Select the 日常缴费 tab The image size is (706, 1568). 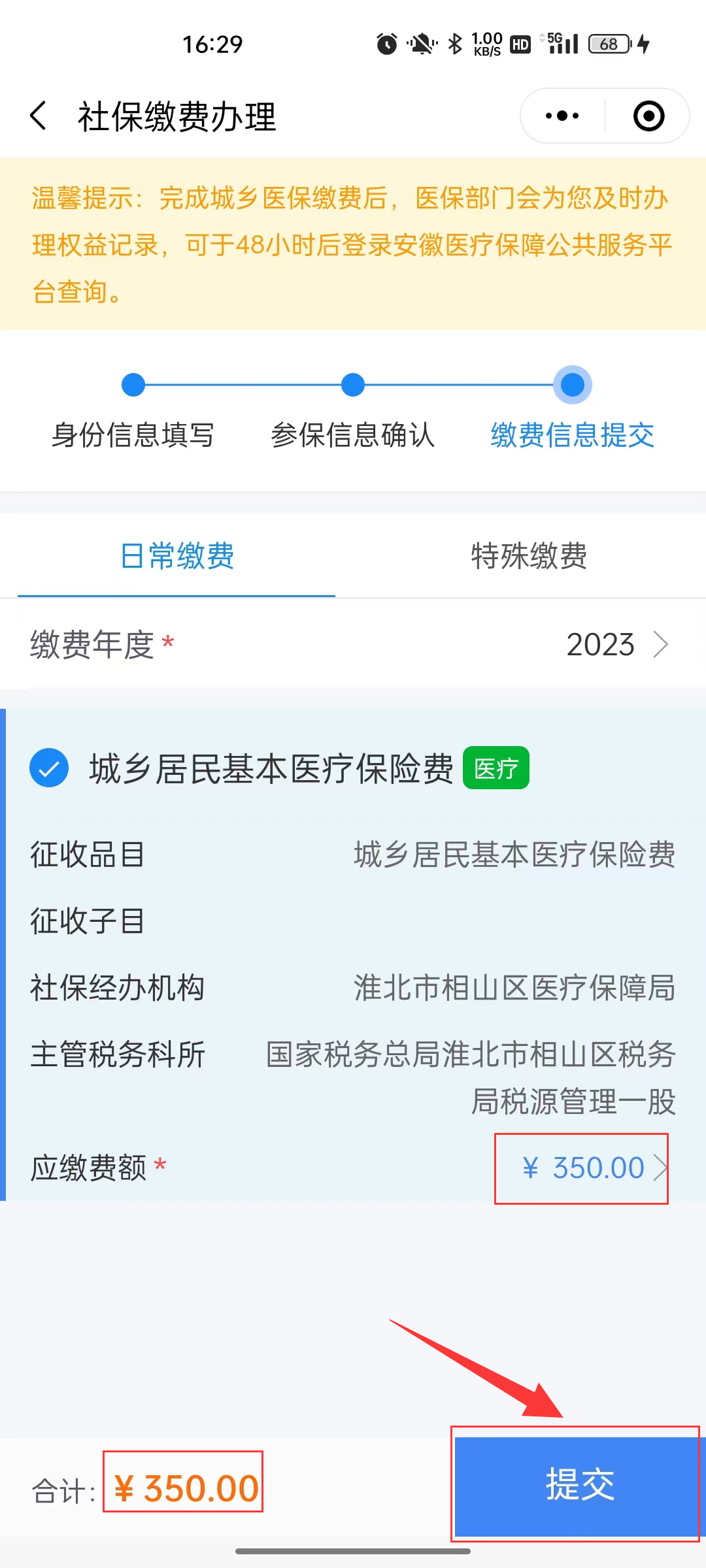(x=176, y=556)
